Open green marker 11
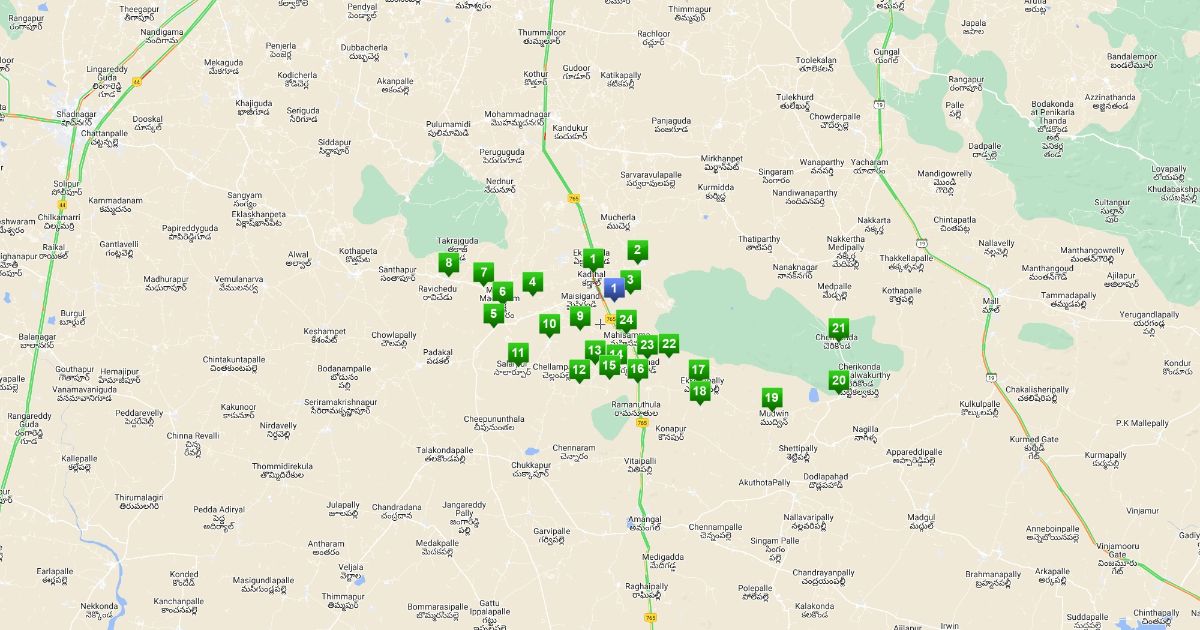Image resolution: width=1200 pixels, height=630 pixels. tap(517, 352)
